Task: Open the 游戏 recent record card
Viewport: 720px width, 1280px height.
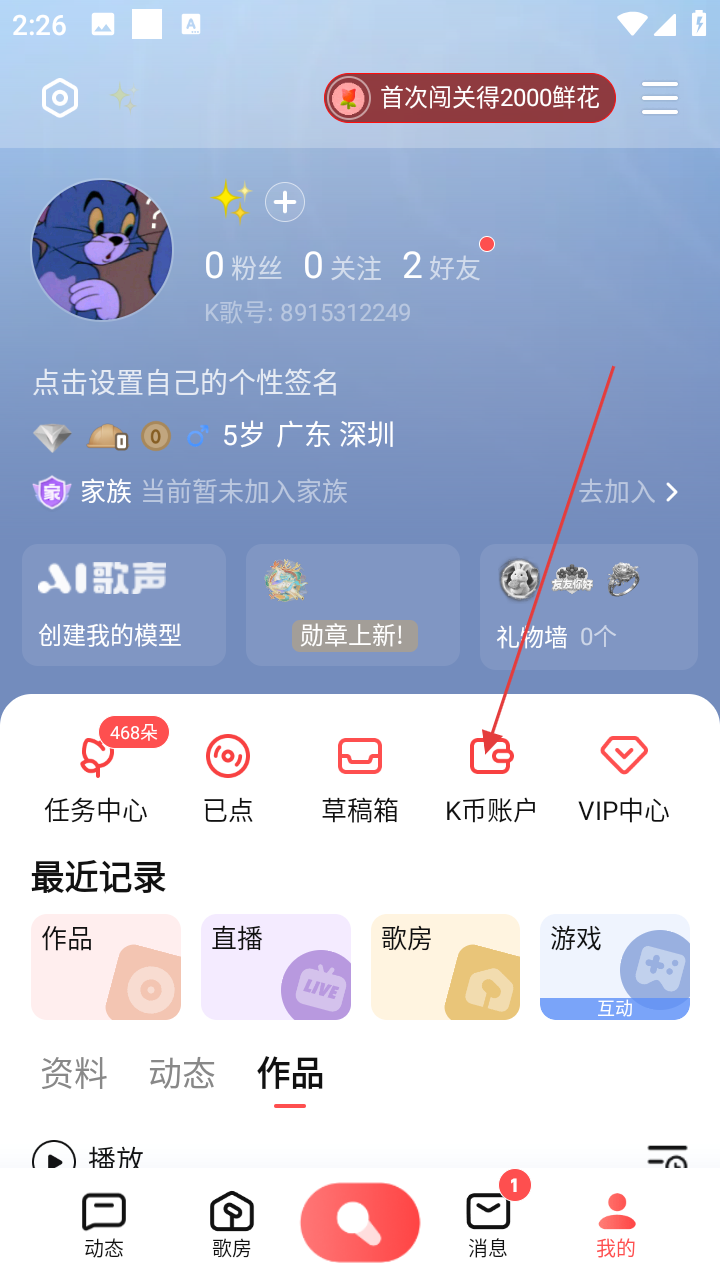Action: pos(615,967)
